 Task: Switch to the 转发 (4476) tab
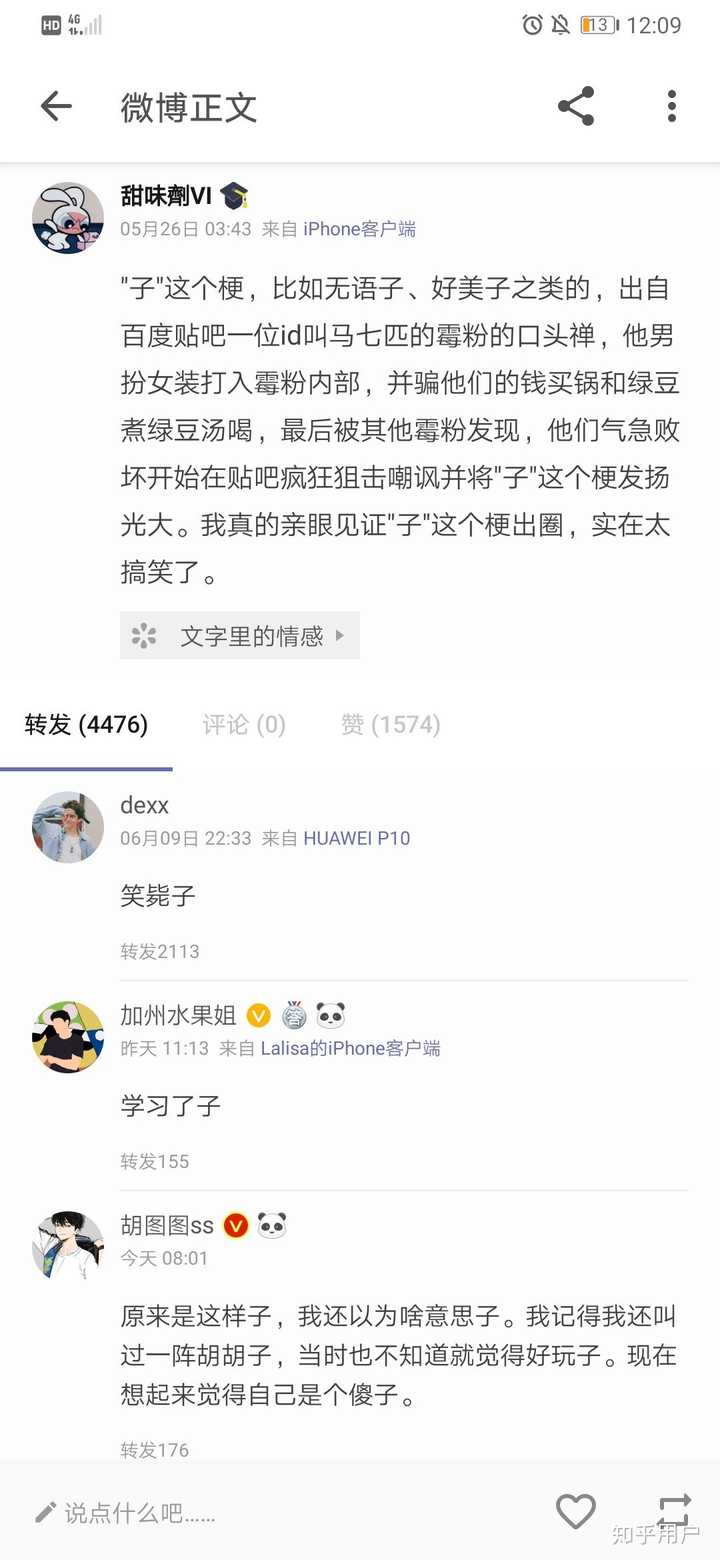point(86,724)
